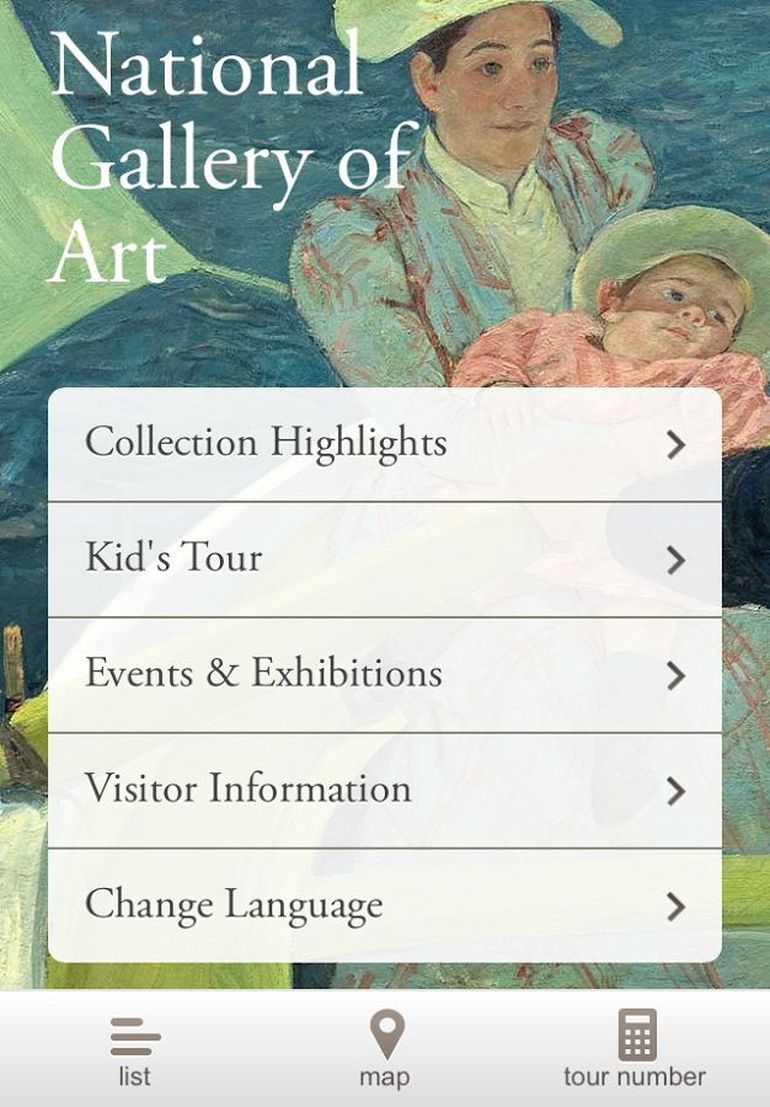Viewport: 770px width, 1107px height.
Task: Open the tour number keypad tab
Action: [x=635, y=1050]
